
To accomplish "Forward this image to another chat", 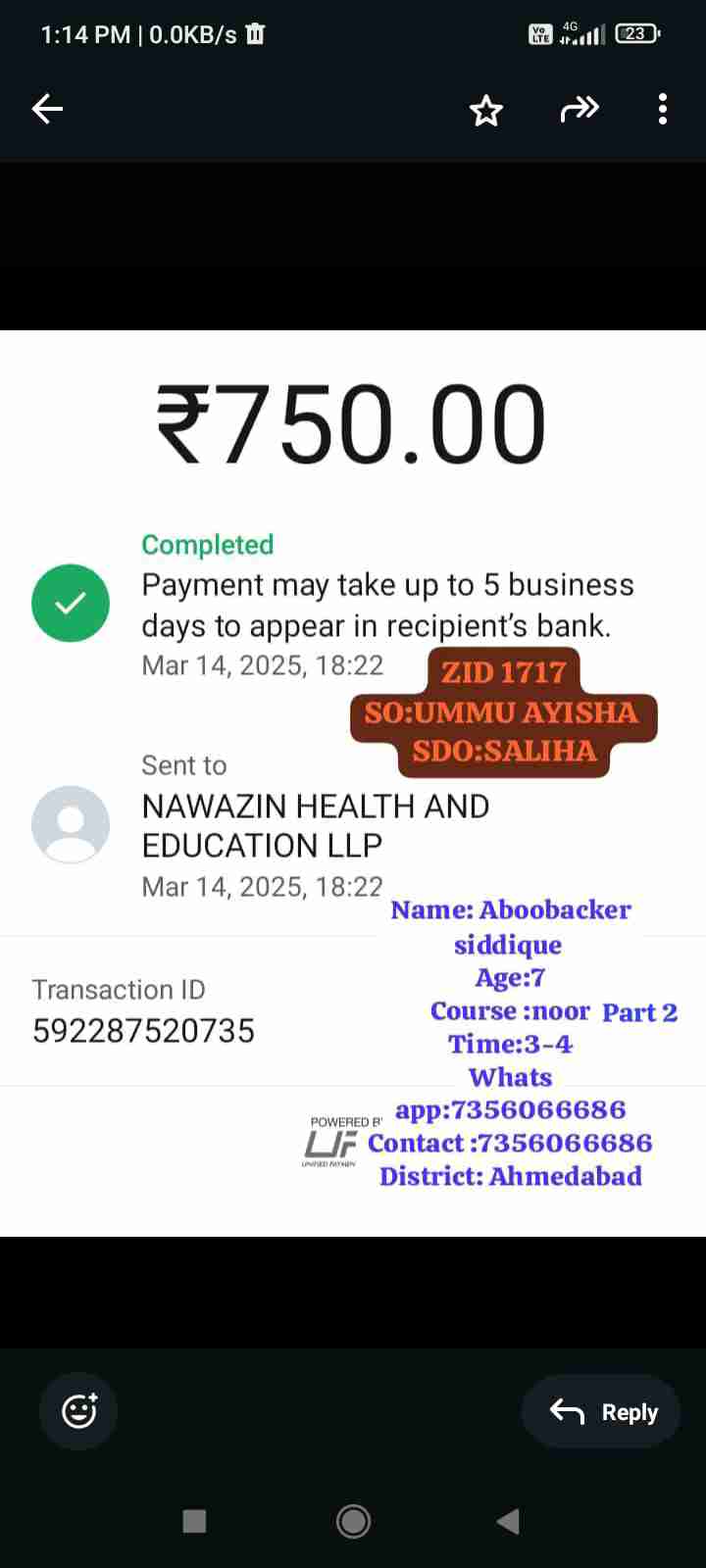I will (579, 109).
